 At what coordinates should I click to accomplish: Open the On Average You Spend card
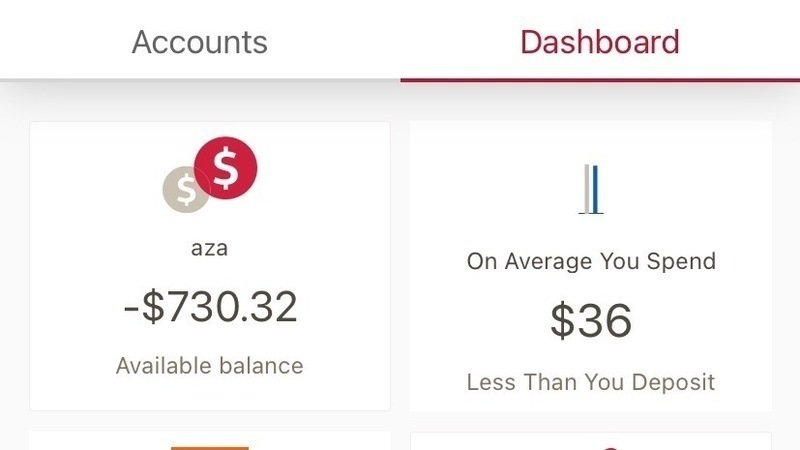tap(591, 266)
